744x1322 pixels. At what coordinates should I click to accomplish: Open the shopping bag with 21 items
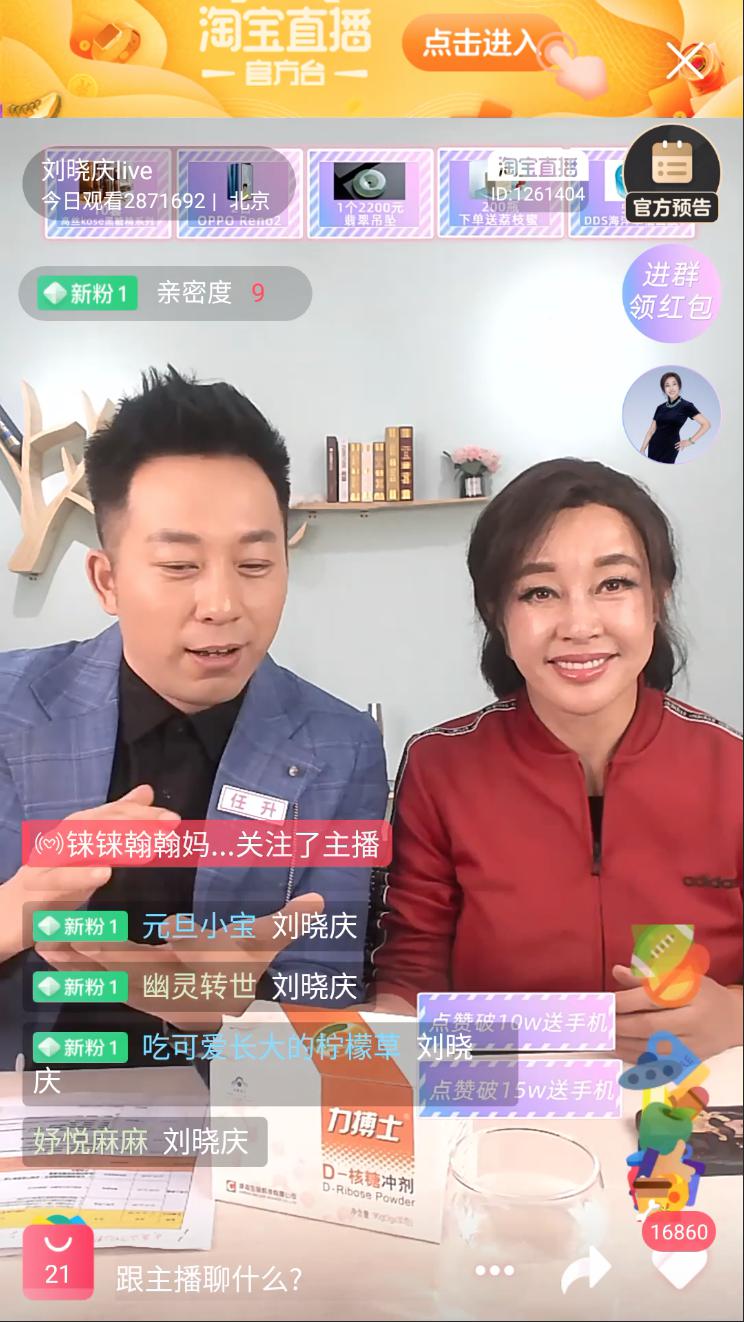click(x=57, y=1262)
